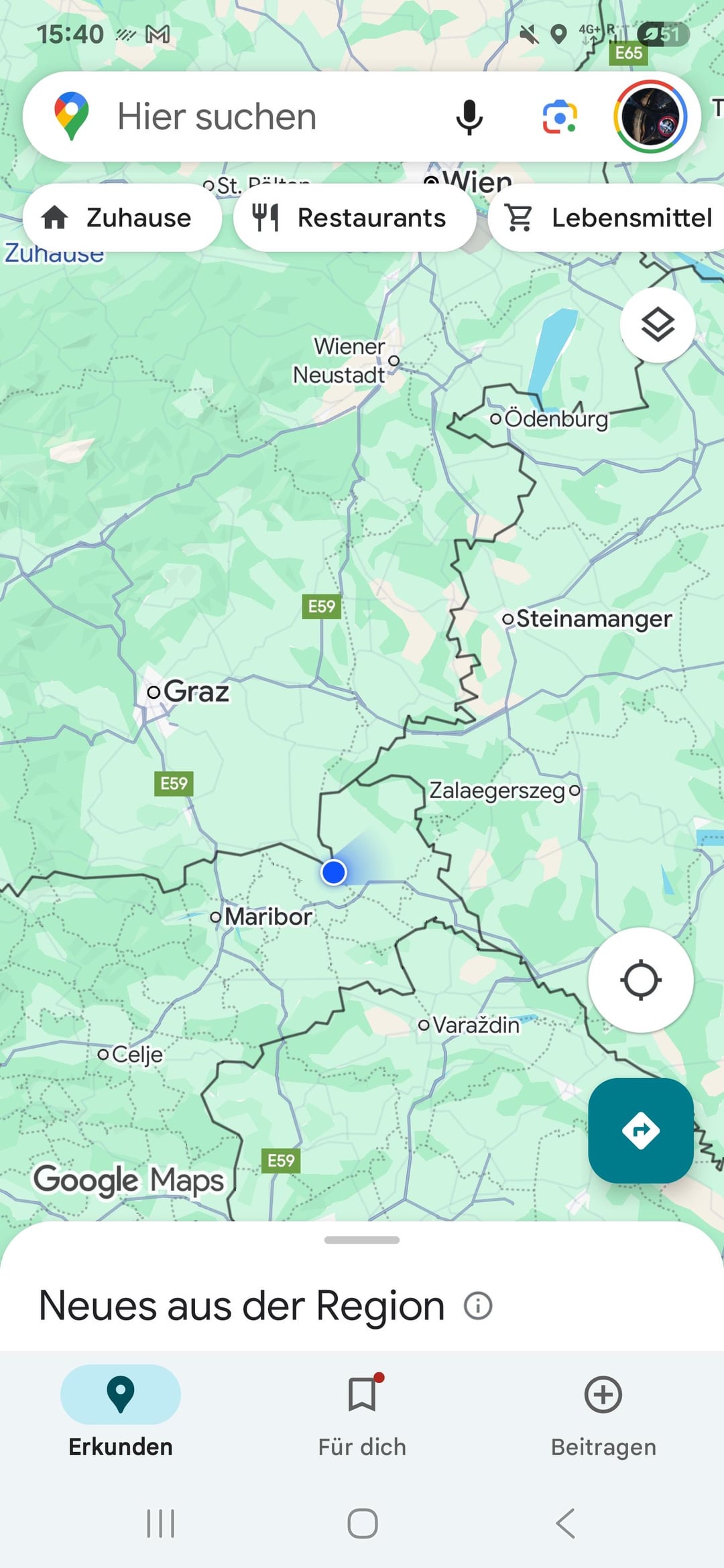Select the Restaurants chip
Screen dimensions: 724x1568
[354, 218]
